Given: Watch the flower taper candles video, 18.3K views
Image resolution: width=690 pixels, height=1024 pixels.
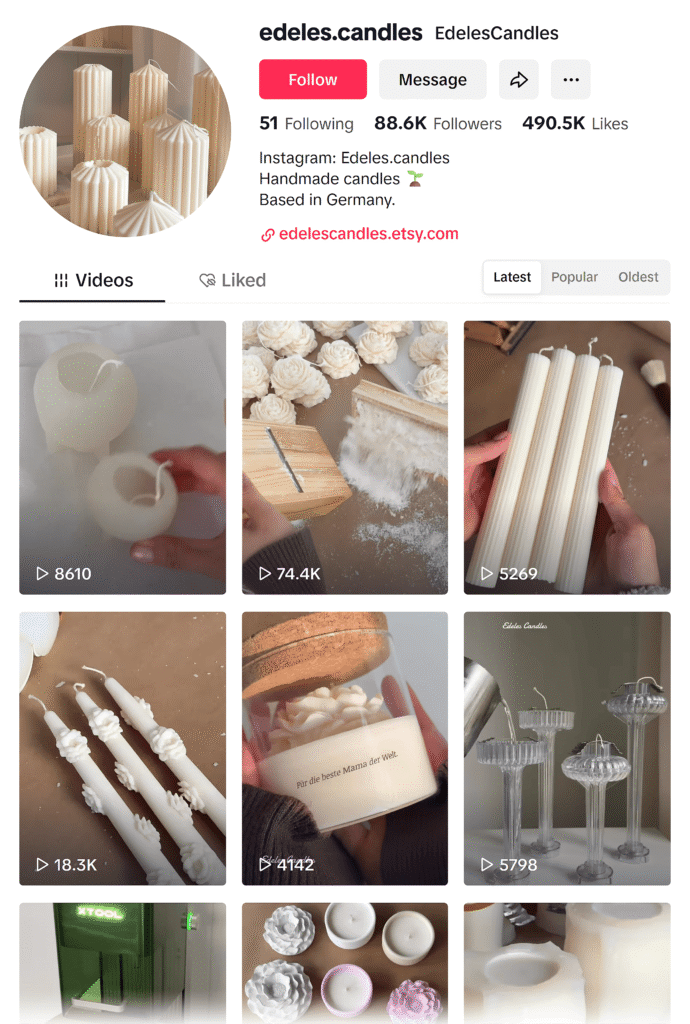Looking at the screenshot, I should point(122,748).
